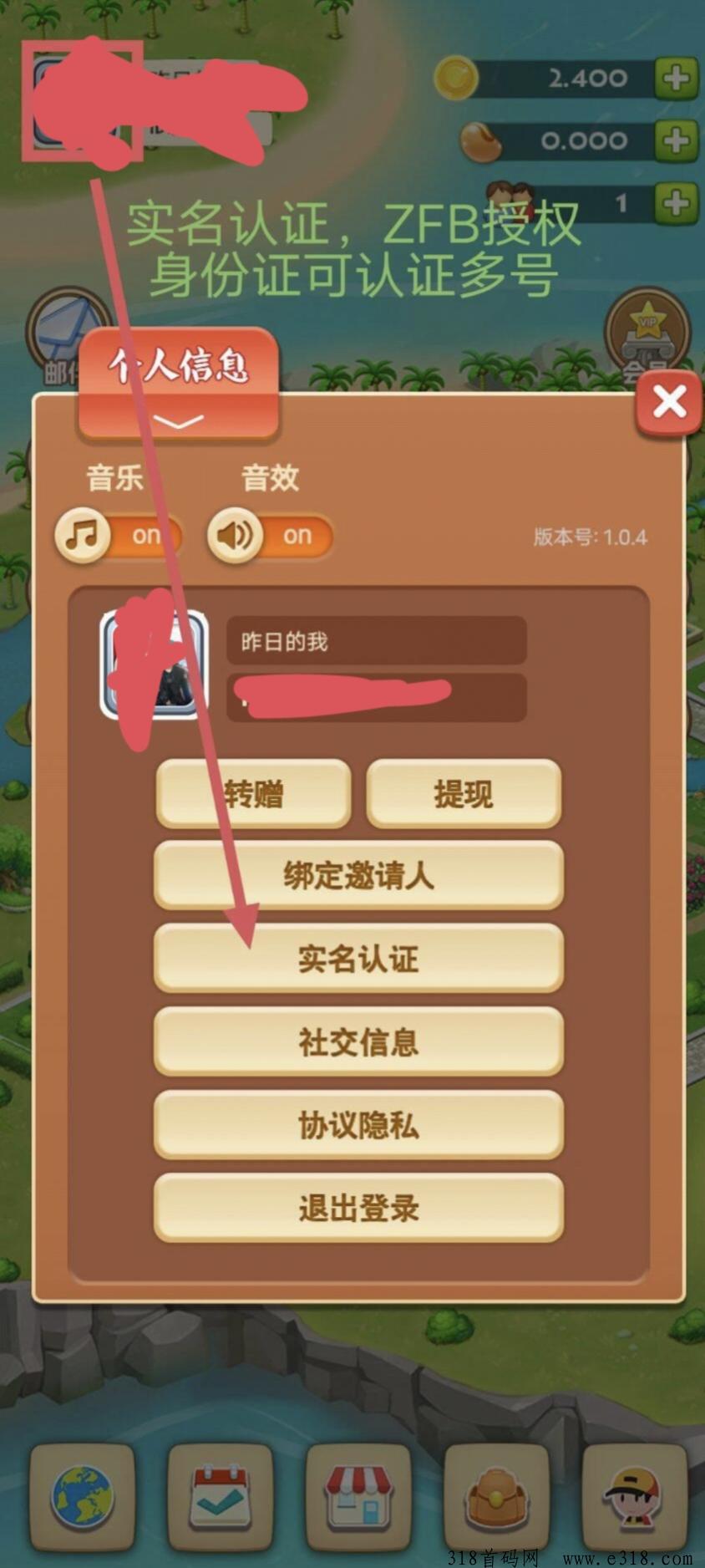View 协议隐私 agreement and privacy
The height and width of the screenshot is (1568, 705).
point(358,1124)
